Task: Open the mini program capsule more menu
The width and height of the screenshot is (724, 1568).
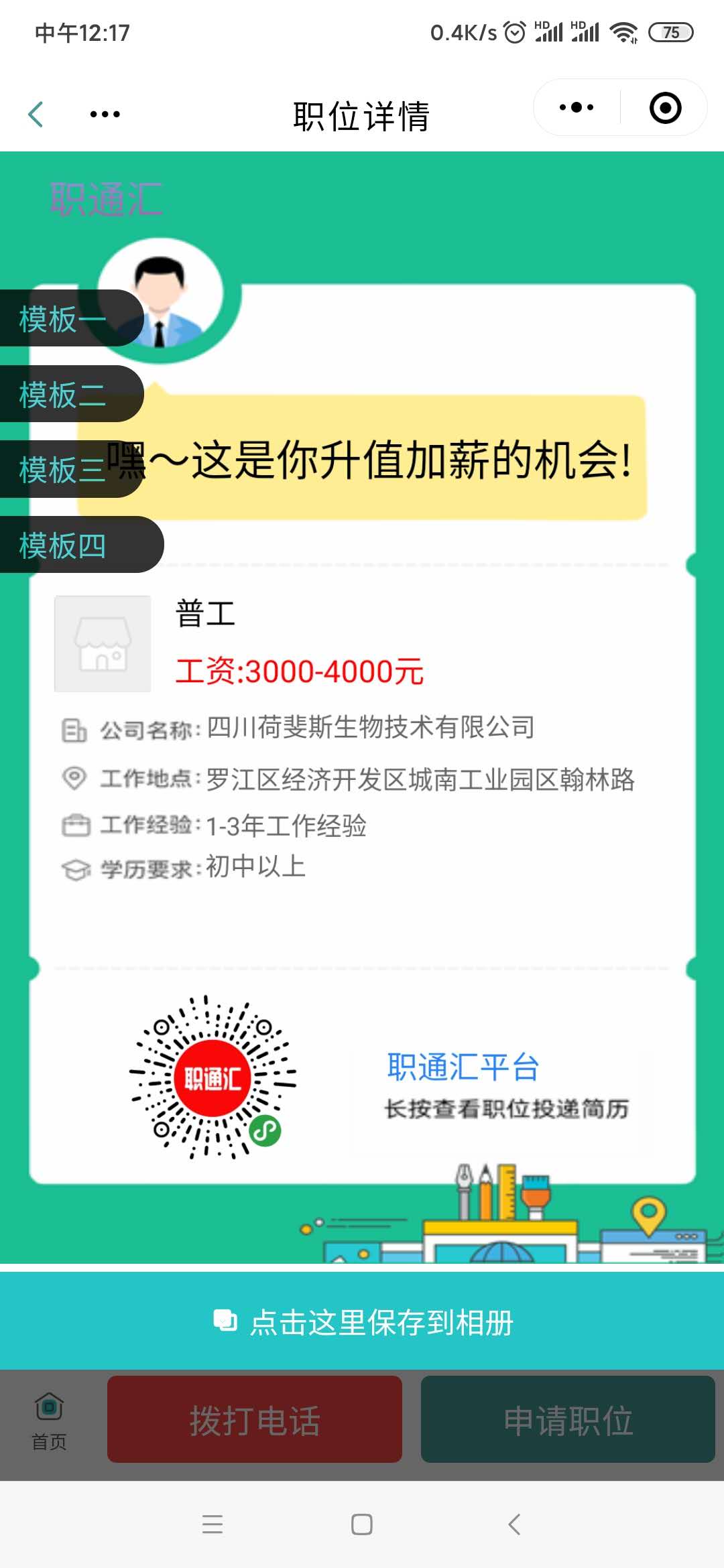Action: 577,108
